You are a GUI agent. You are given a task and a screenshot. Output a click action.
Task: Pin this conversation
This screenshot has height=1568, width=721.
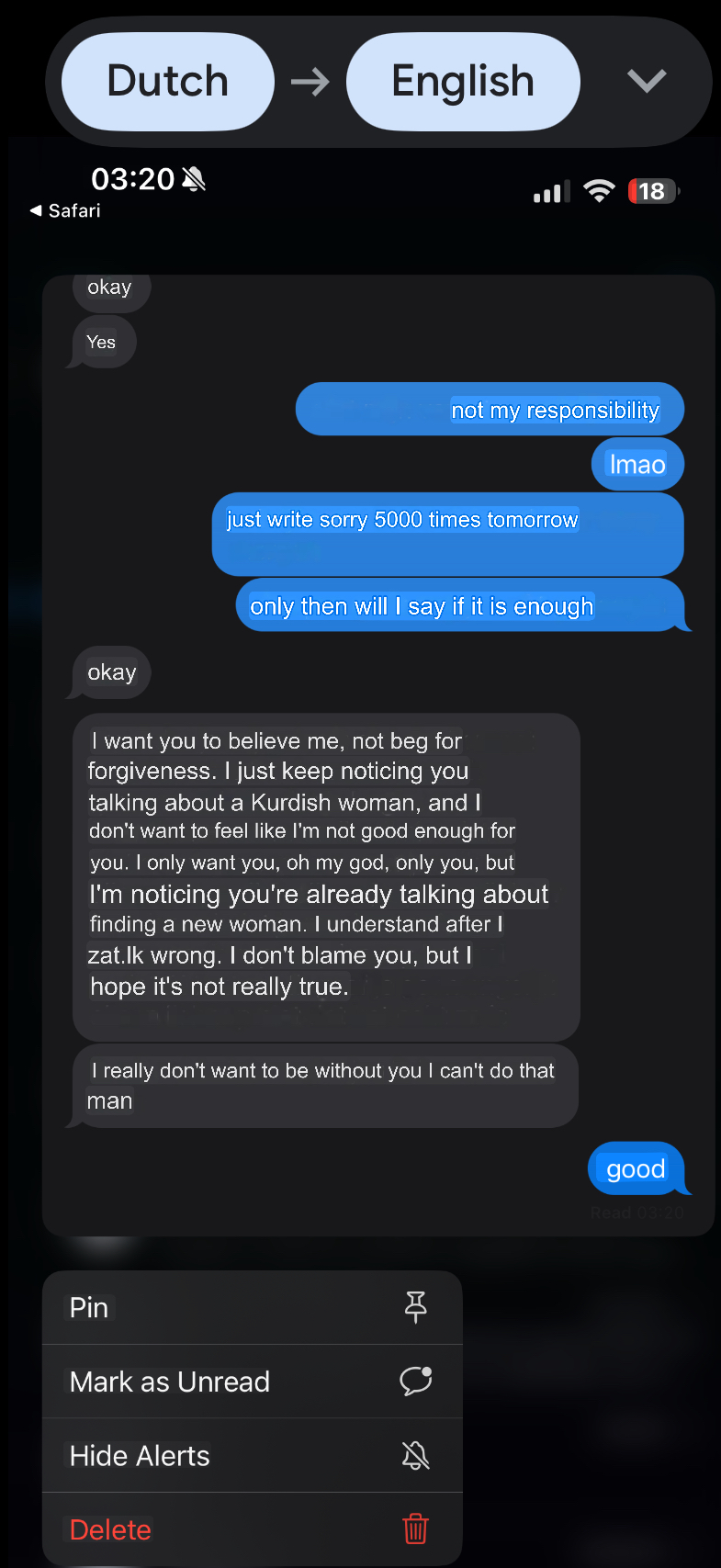tap(252, 1307)
